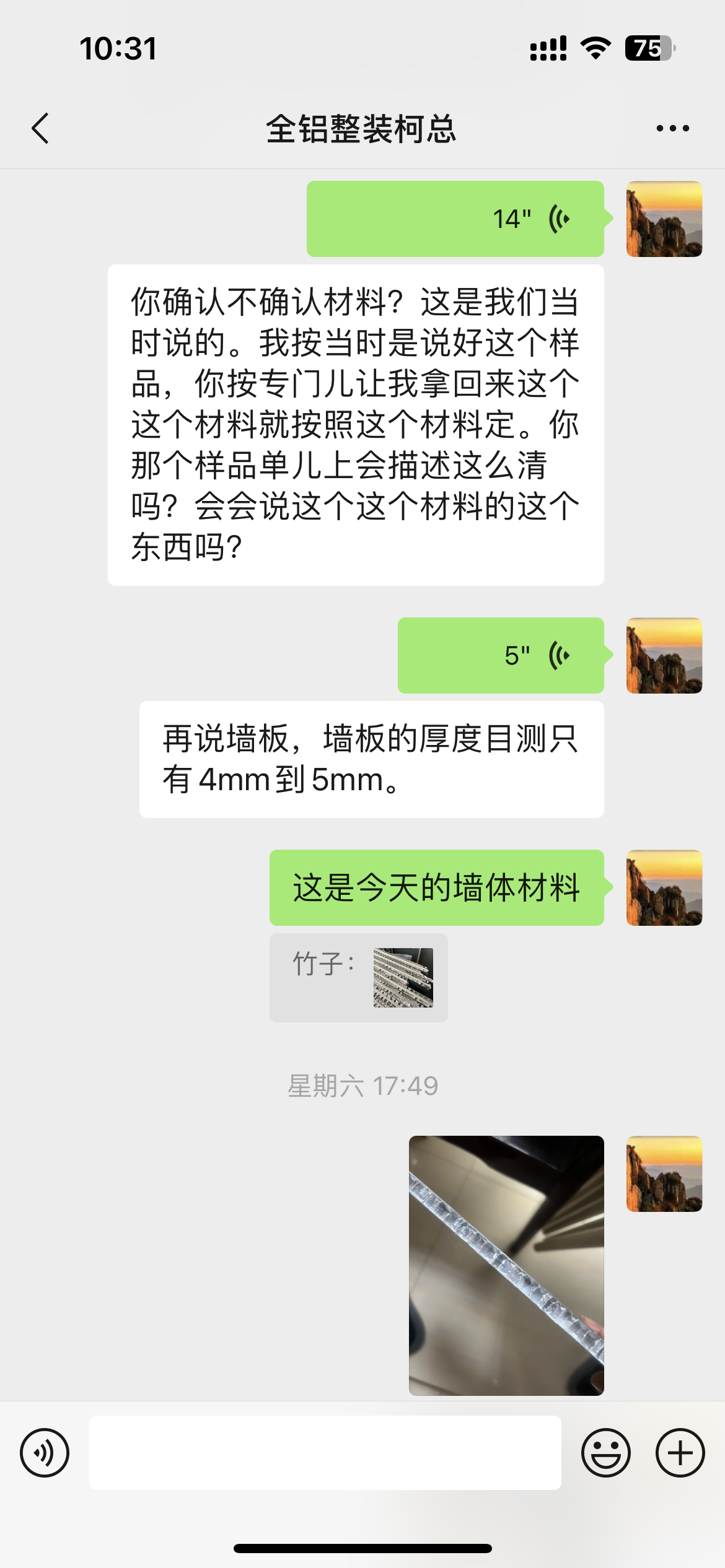Open the emoji sticker panel
Image resolution: width=725 pixels, height=1568 pixels.
[x=605, y=1453]
